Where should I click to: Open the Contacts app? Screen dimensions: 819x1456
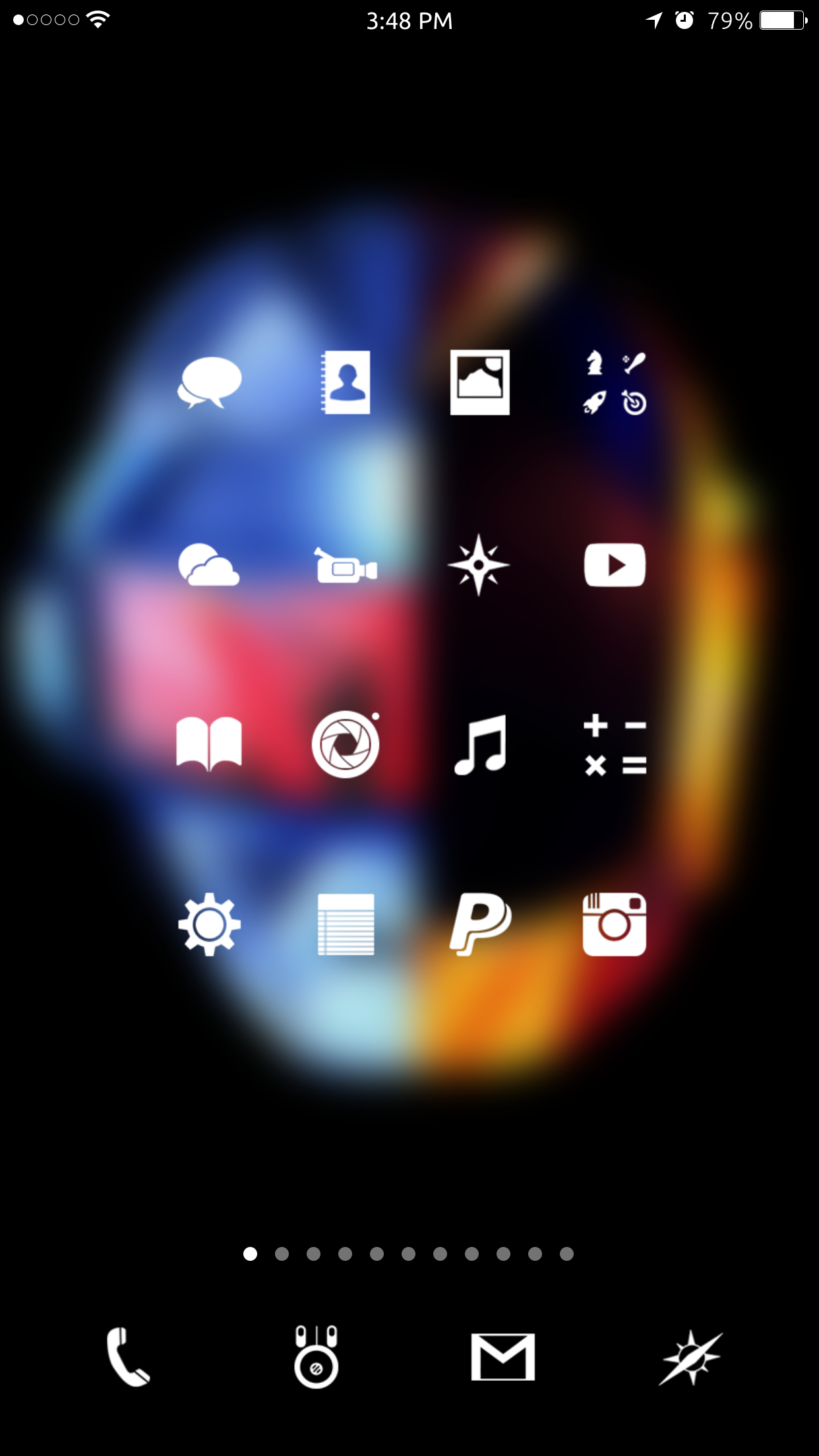tap(346, 382)
